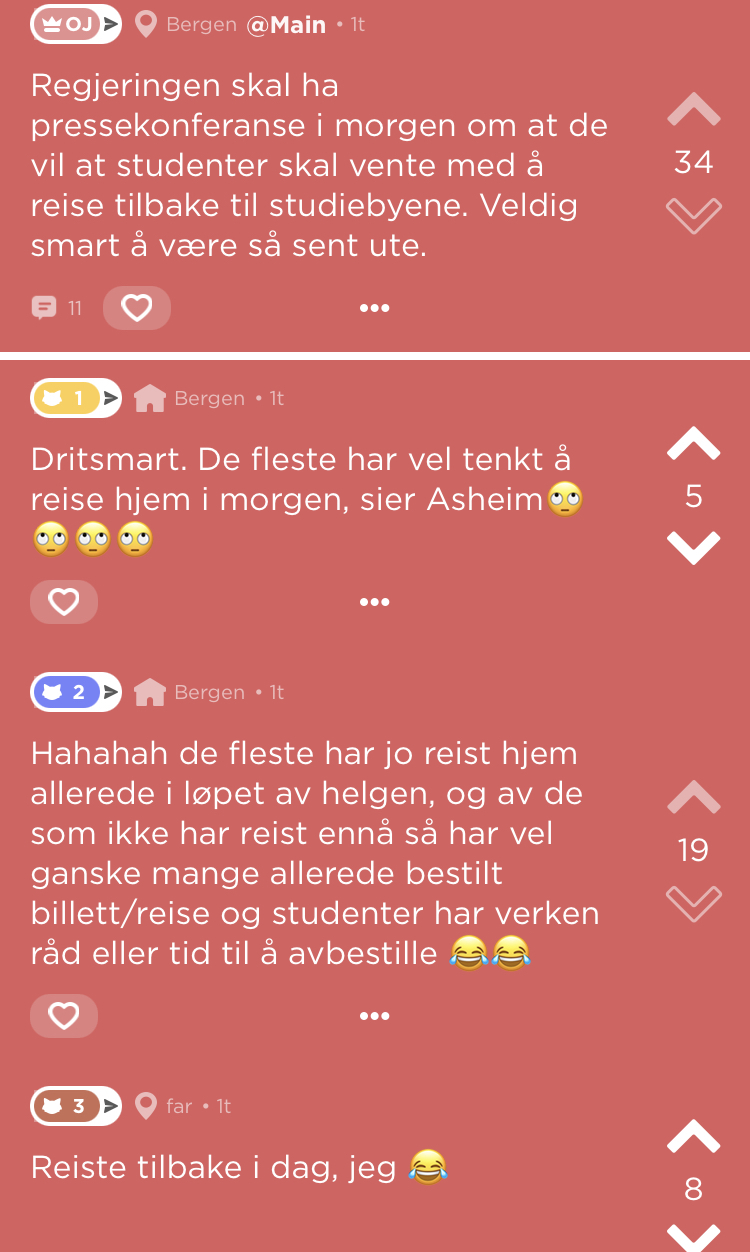Open the 11 comments on the main post
Viewport: 750px width, 1252px height.
pos(57,308)
